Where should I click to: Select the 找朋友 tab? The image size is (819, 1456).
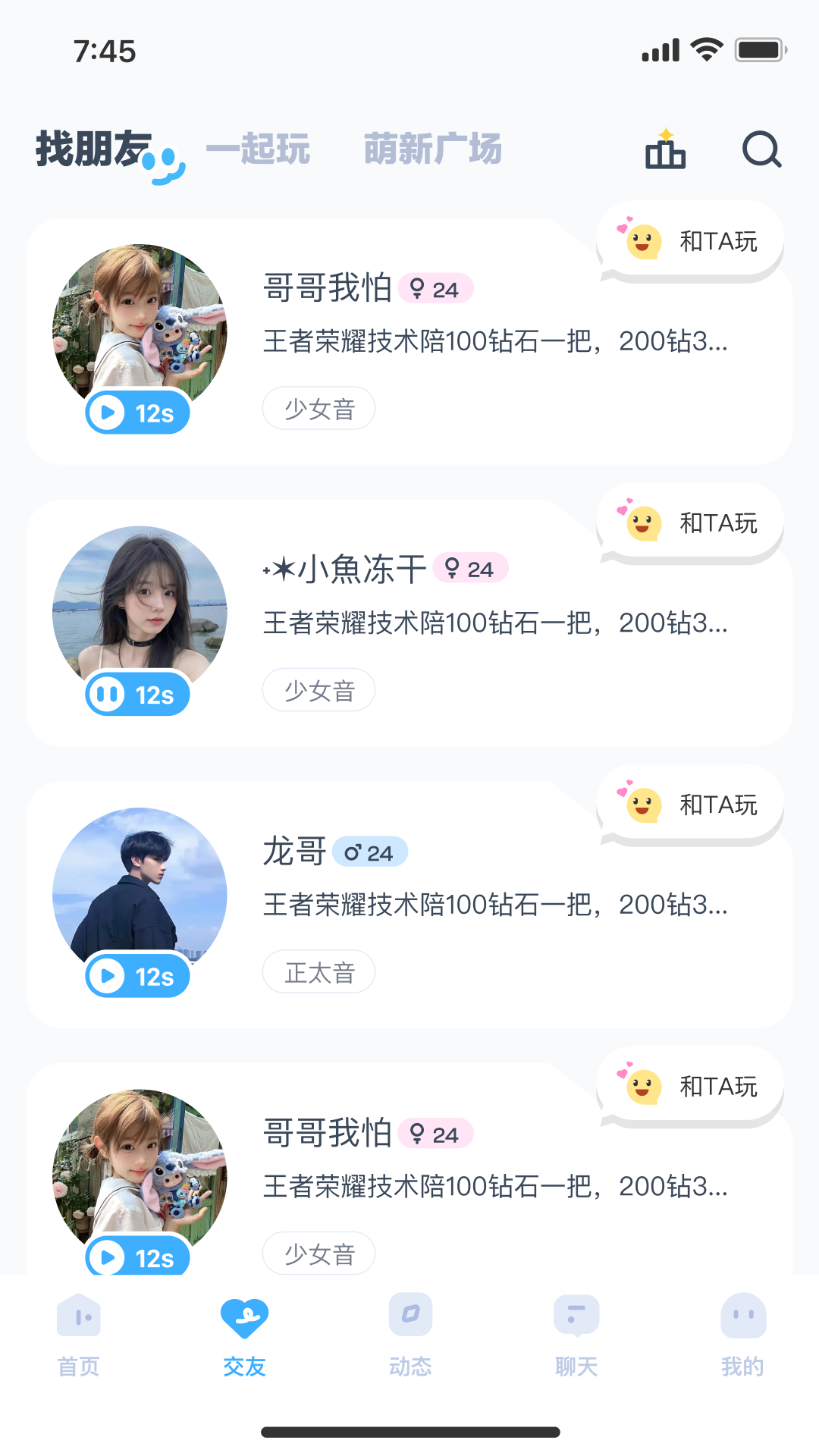(95, 149)
